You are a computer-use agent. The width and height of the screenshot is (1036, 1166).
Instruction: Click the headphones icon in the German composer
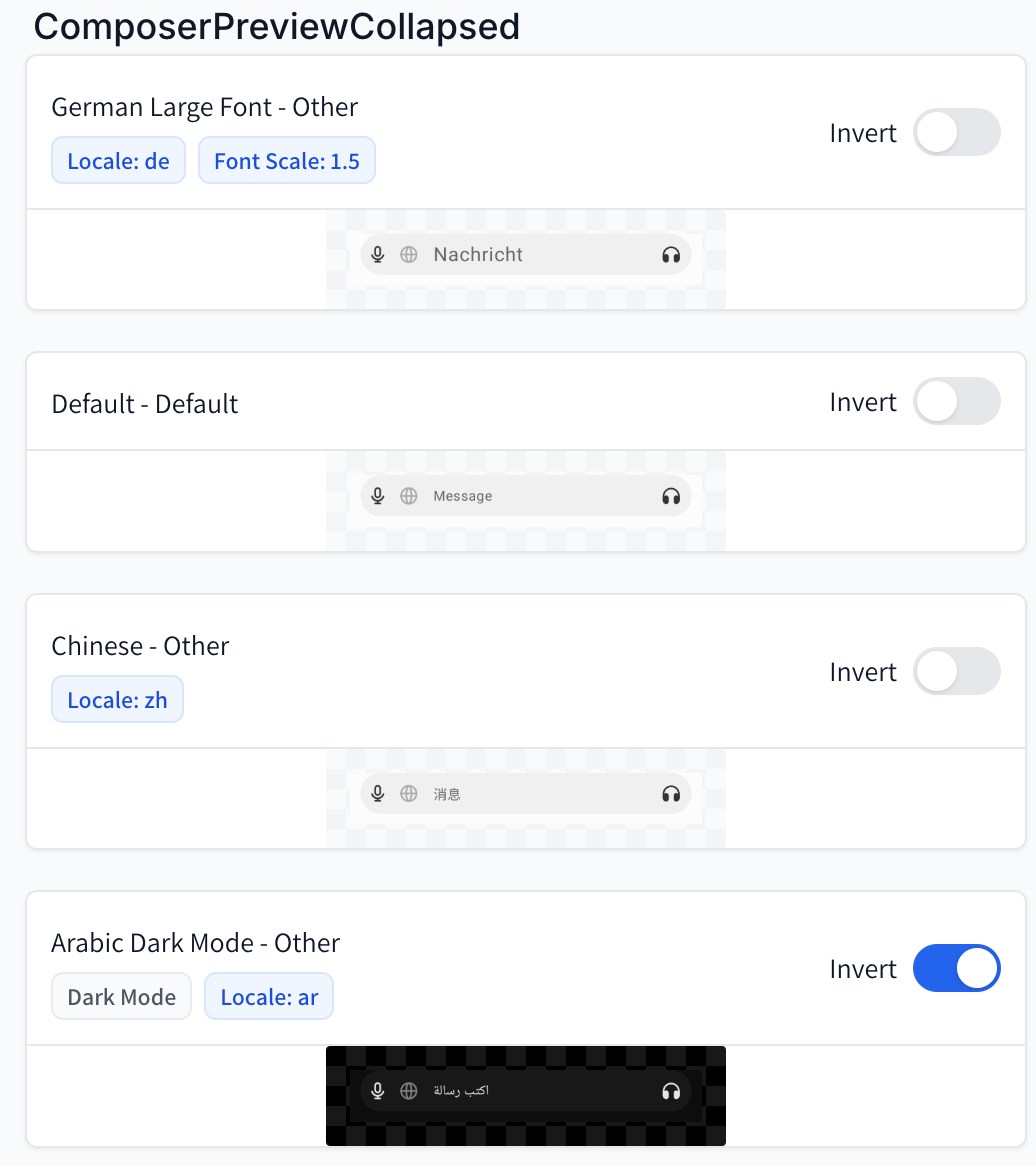671,254
